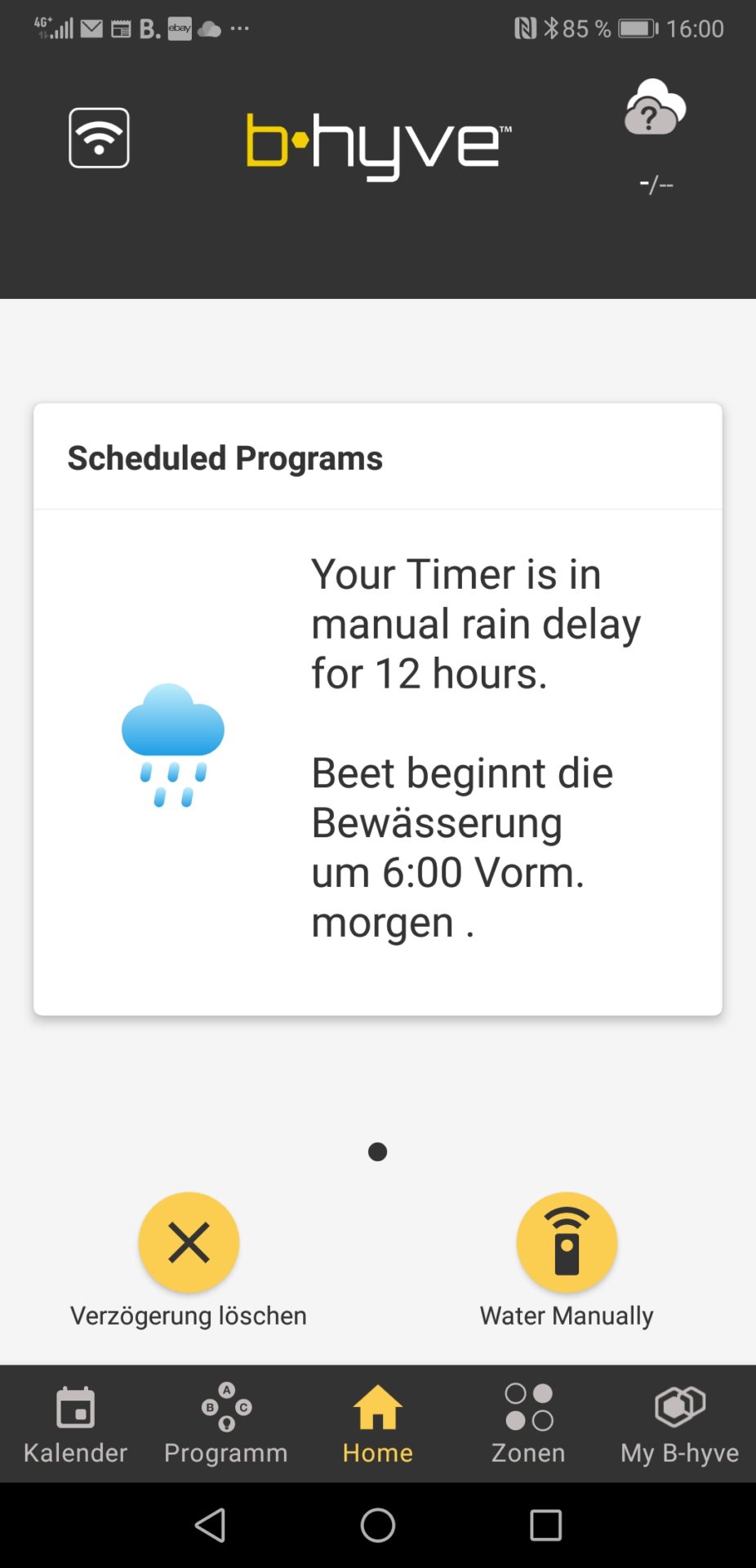Open the My B-hyve tab

click(679, 1424)
